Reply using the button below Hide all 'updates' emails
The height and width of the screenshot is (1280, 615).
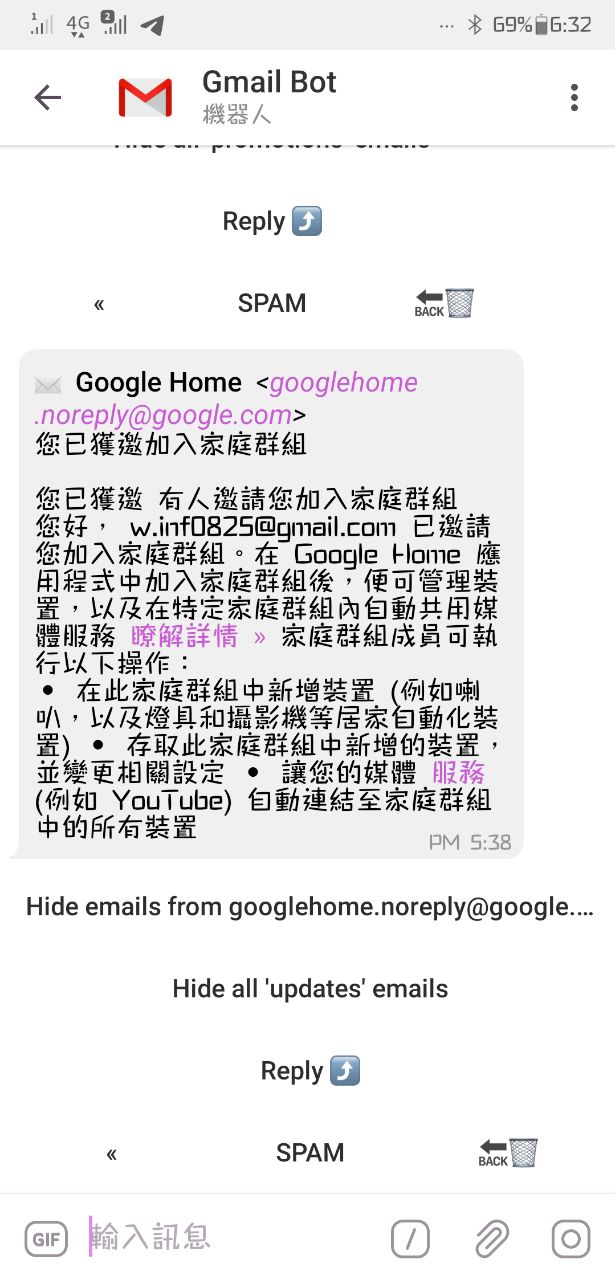pyautogui.click(x=310, y=1071)
